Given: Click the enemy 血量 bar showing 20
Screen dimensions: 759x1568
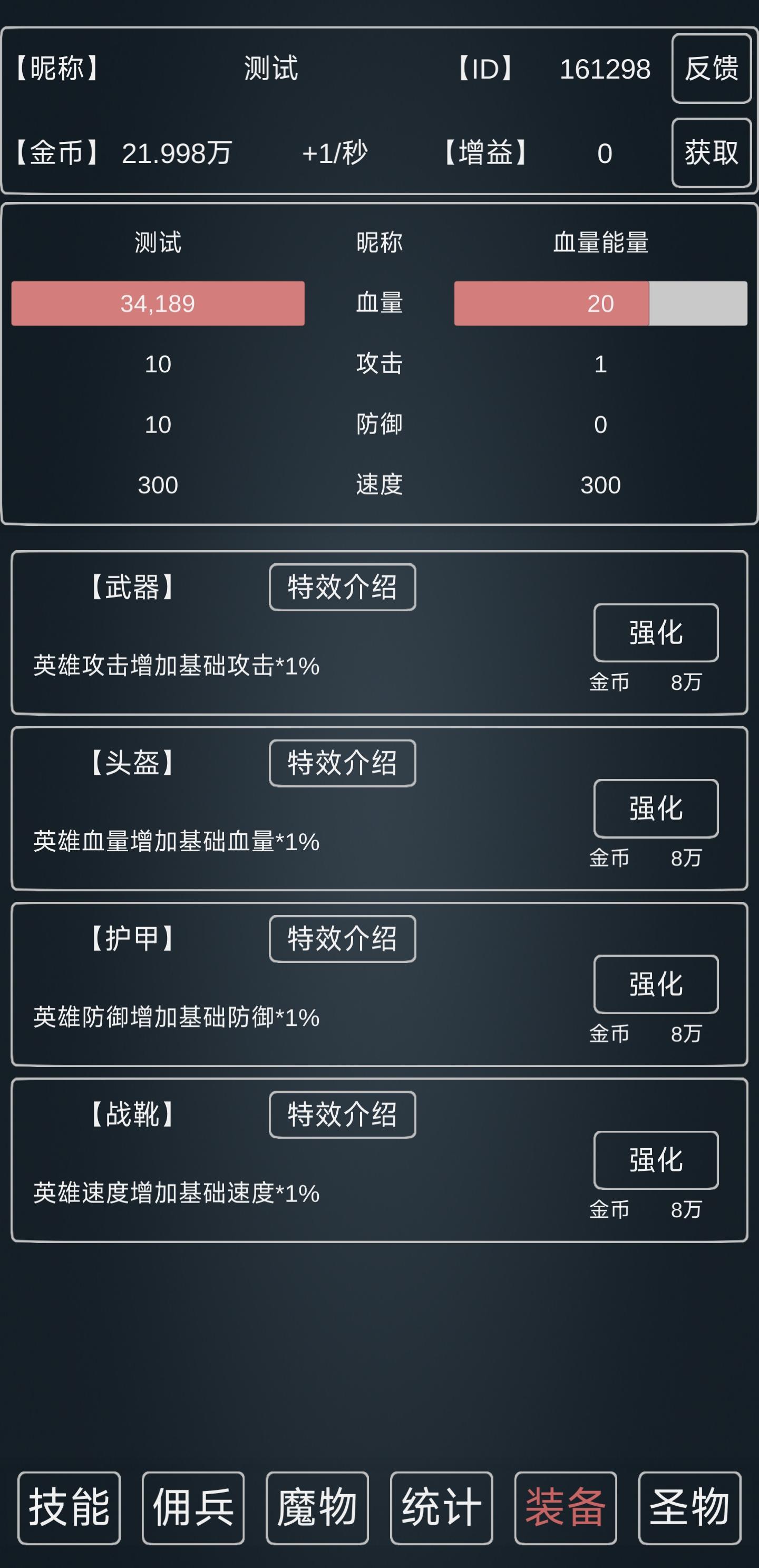Looking at the screenshot, I should 550,304.
